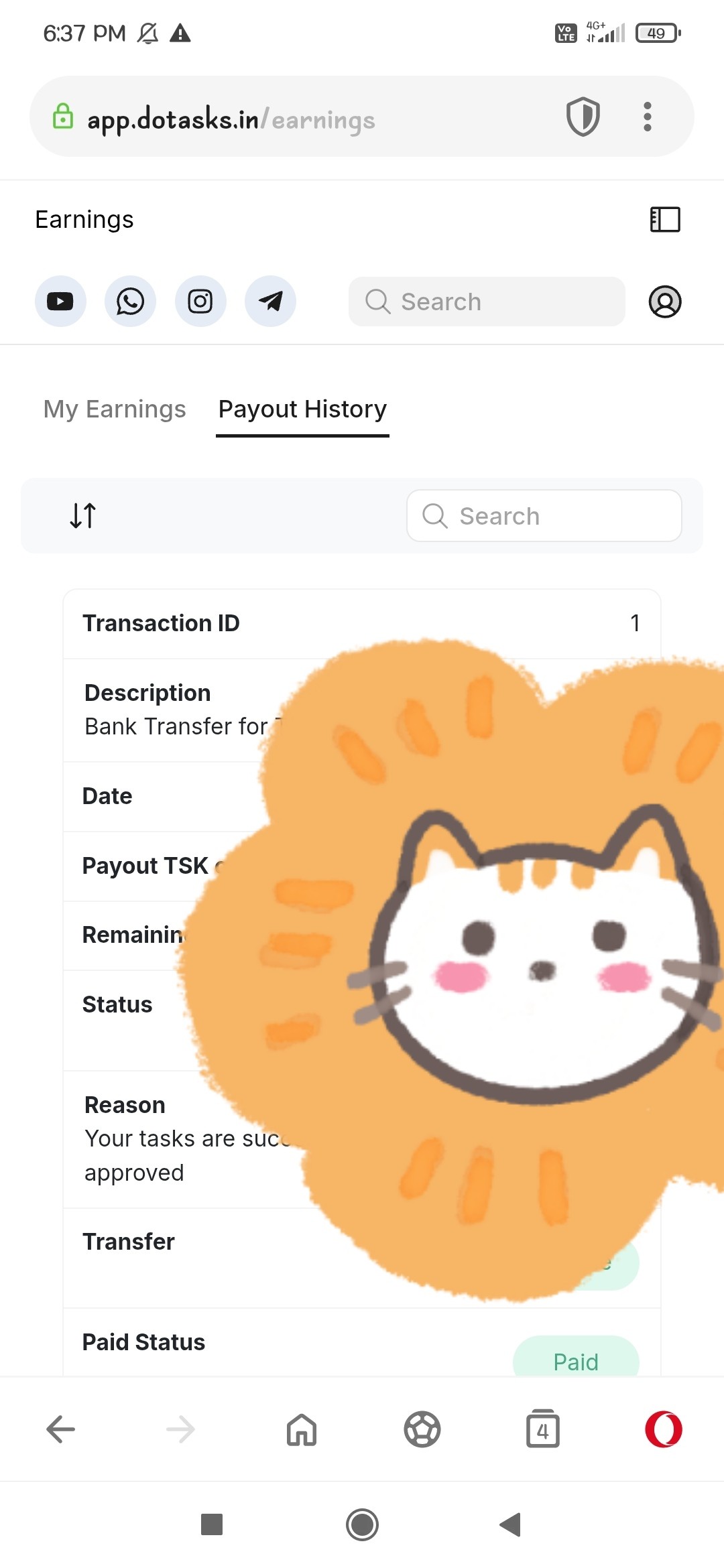Open the tab switcher showing 4
The height and width of the screenshot is (1568, 724).
click(x=542, y=1429)
